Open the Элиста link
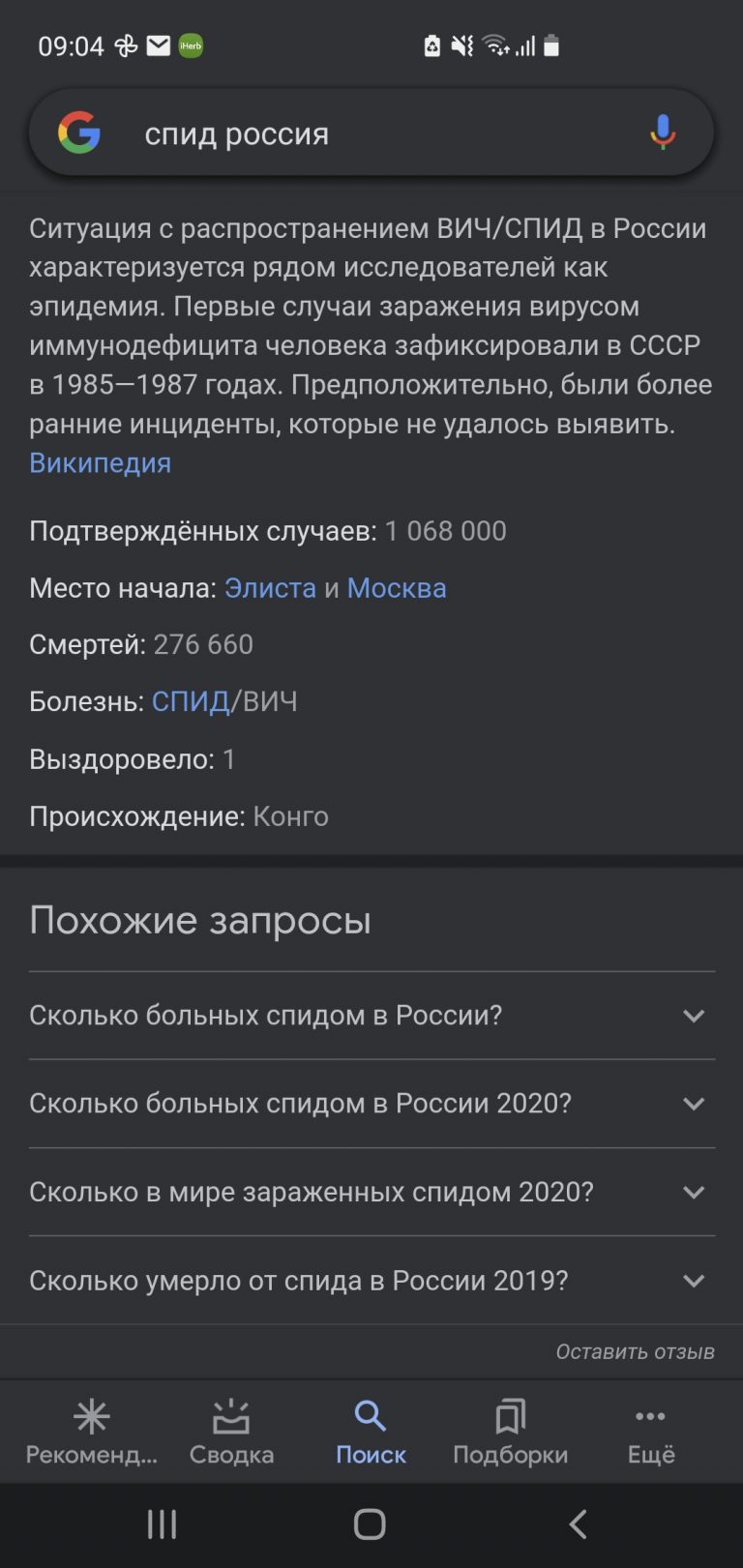The image size is (743, 1568). pyautogui.click(x=270, y=588)
